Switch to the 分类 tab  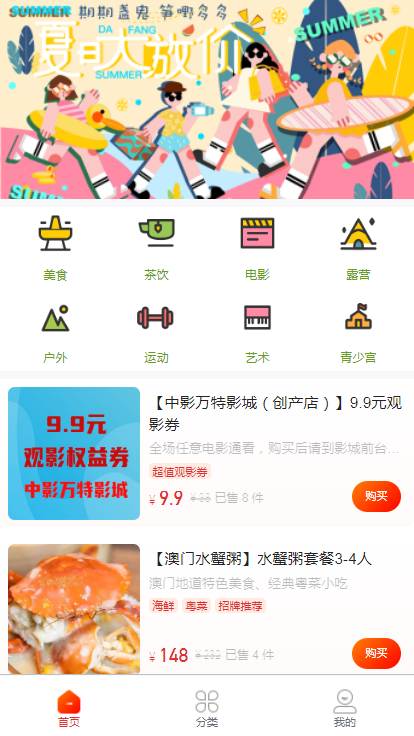[207, 708]
